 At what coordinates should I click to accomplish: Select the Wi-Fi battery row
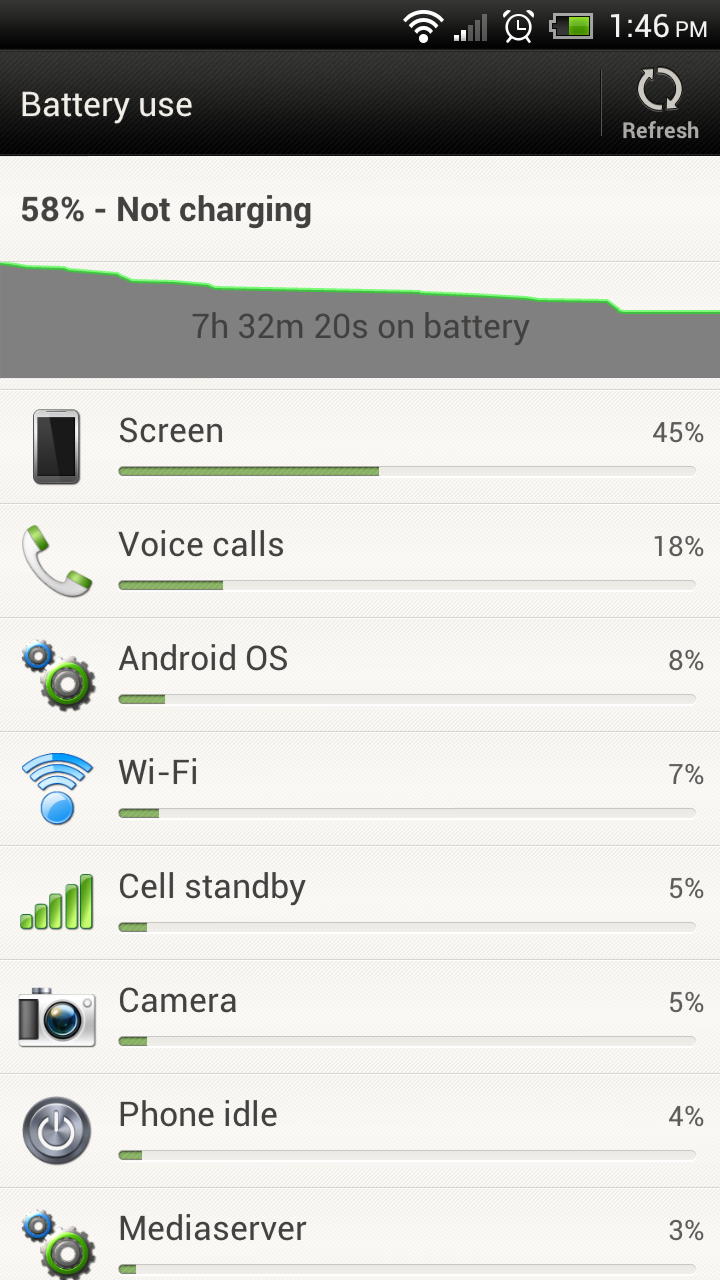tap(360, 788)
